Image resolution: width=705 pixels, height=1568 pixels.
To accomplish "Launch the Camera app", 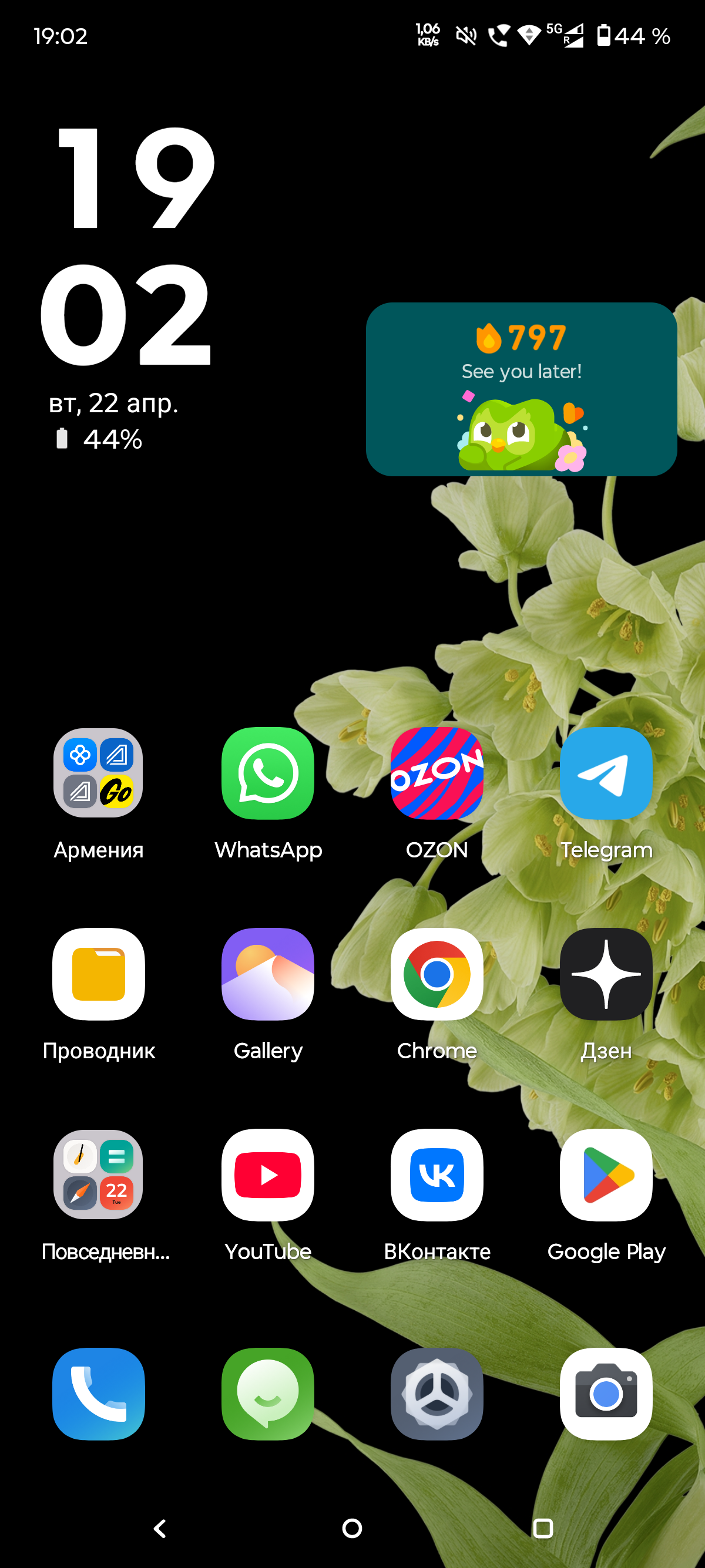I will point(606,1394).
